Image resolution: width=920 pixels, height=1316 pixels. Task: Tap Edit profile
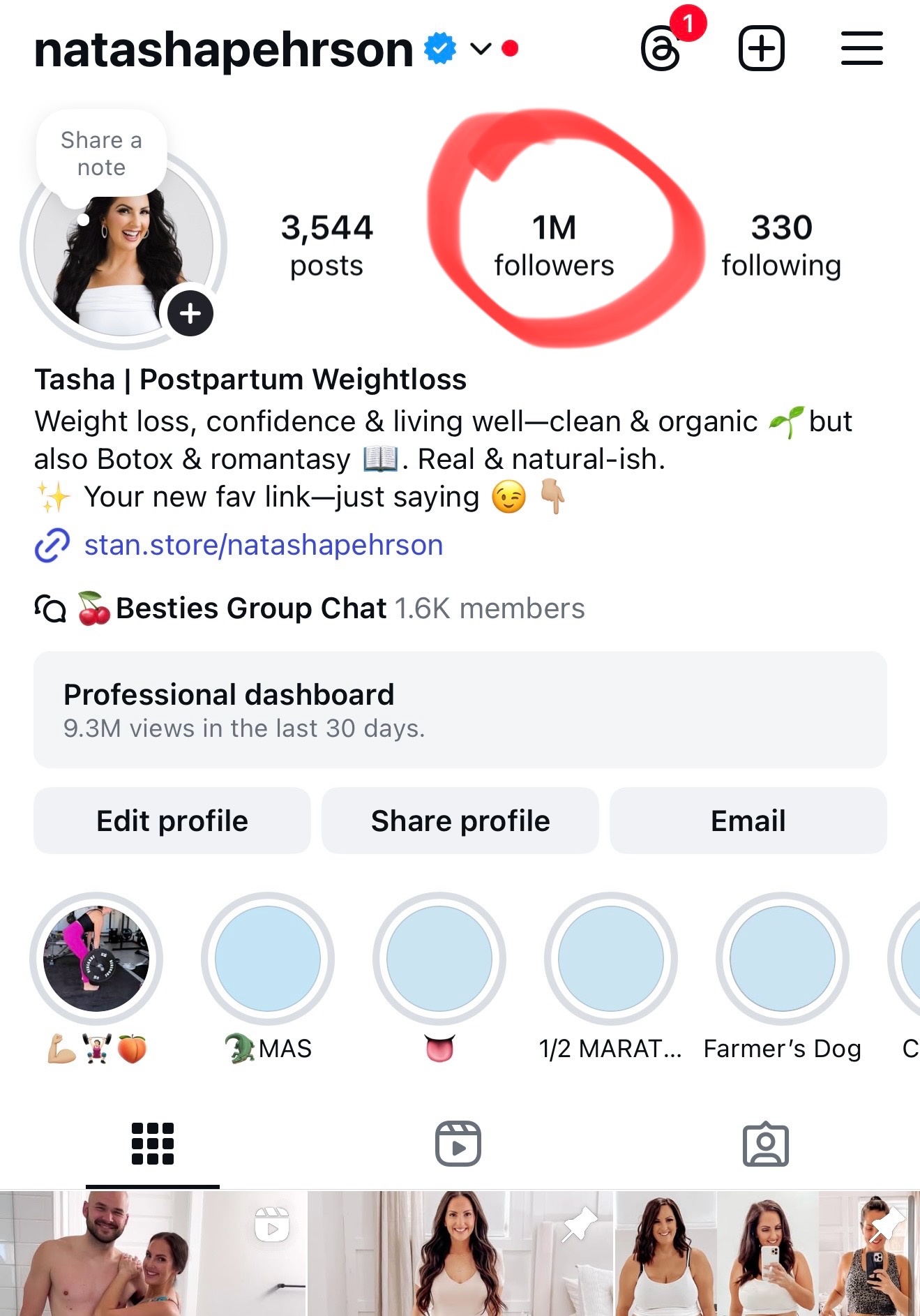172,821
